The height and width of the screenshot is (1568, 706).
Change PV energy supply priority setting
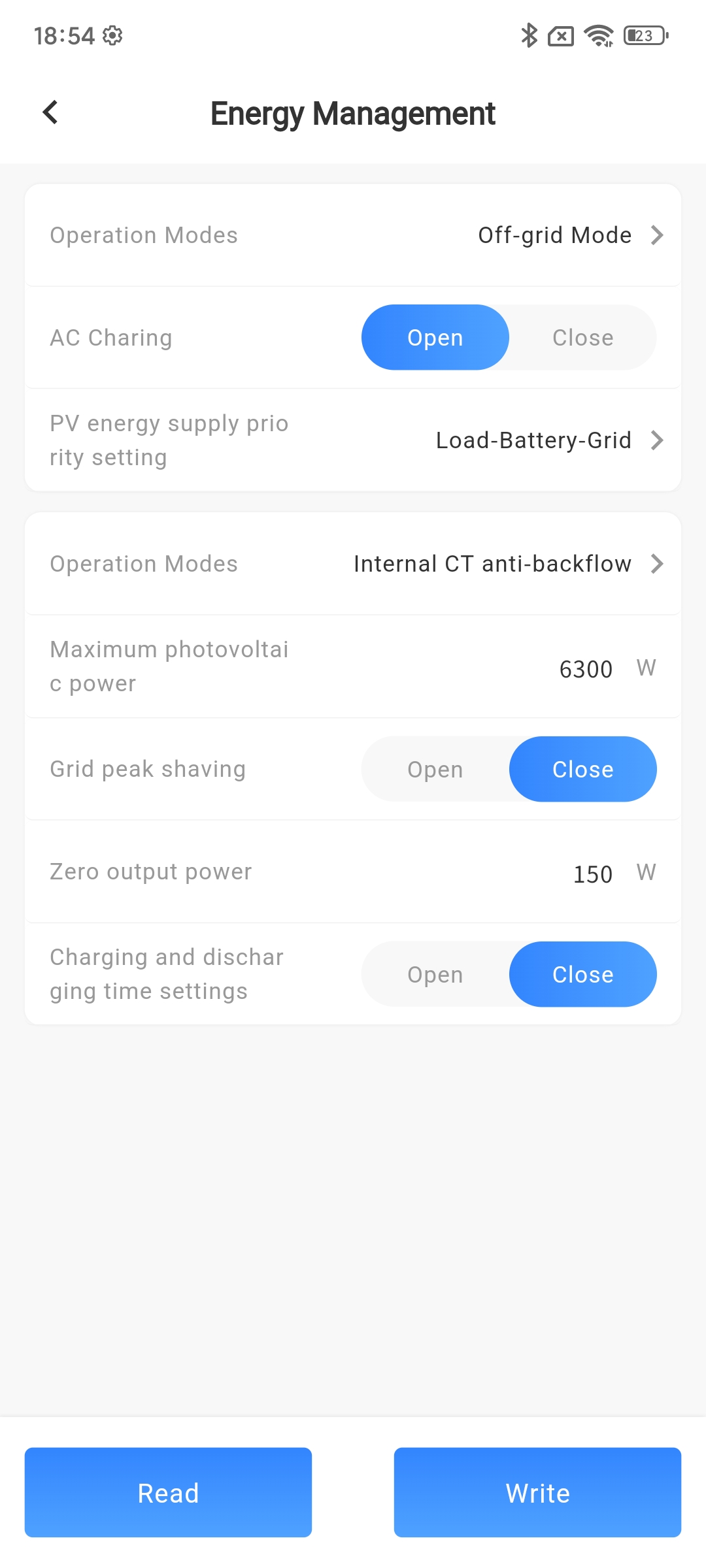(548, 440)
